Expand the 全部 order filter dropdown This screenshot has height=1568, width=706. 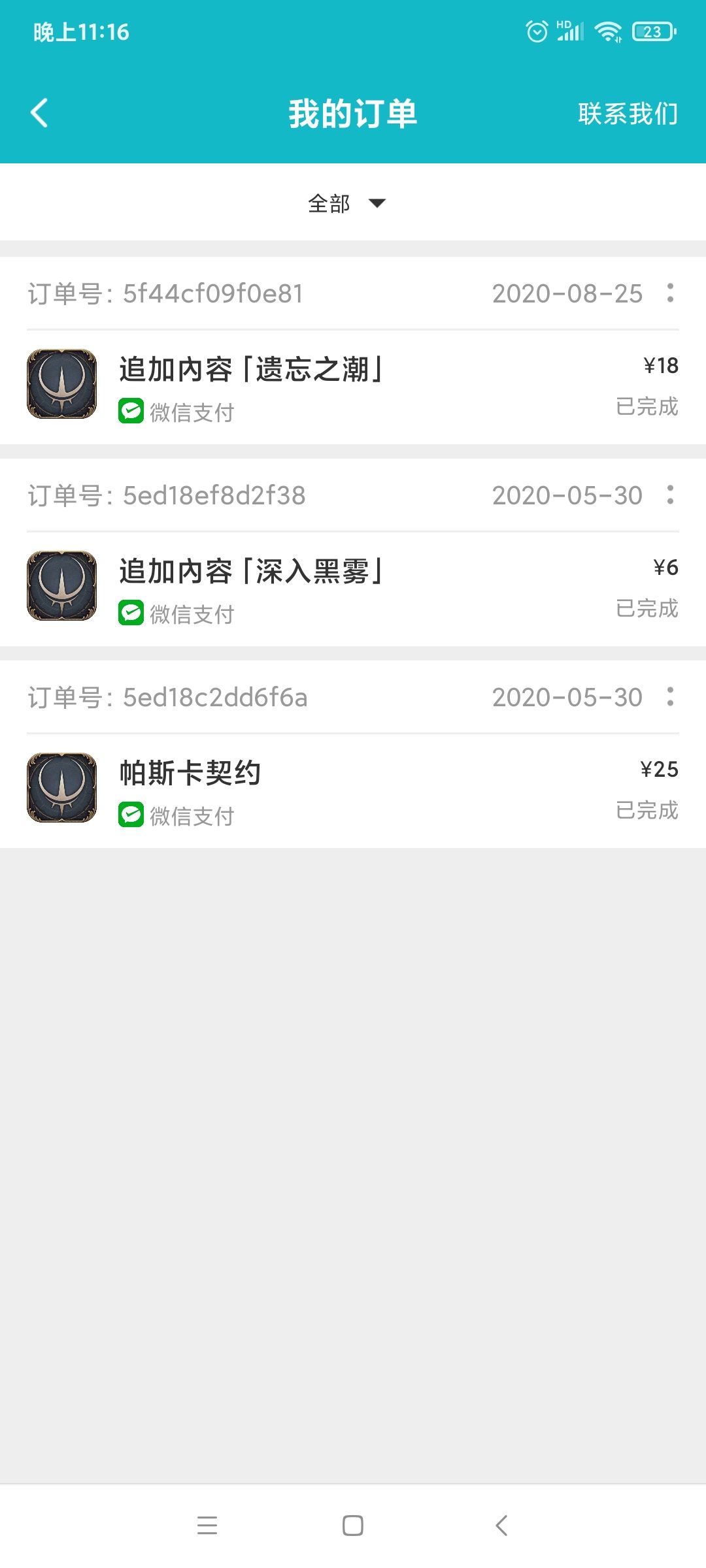(x=347, y=203)
